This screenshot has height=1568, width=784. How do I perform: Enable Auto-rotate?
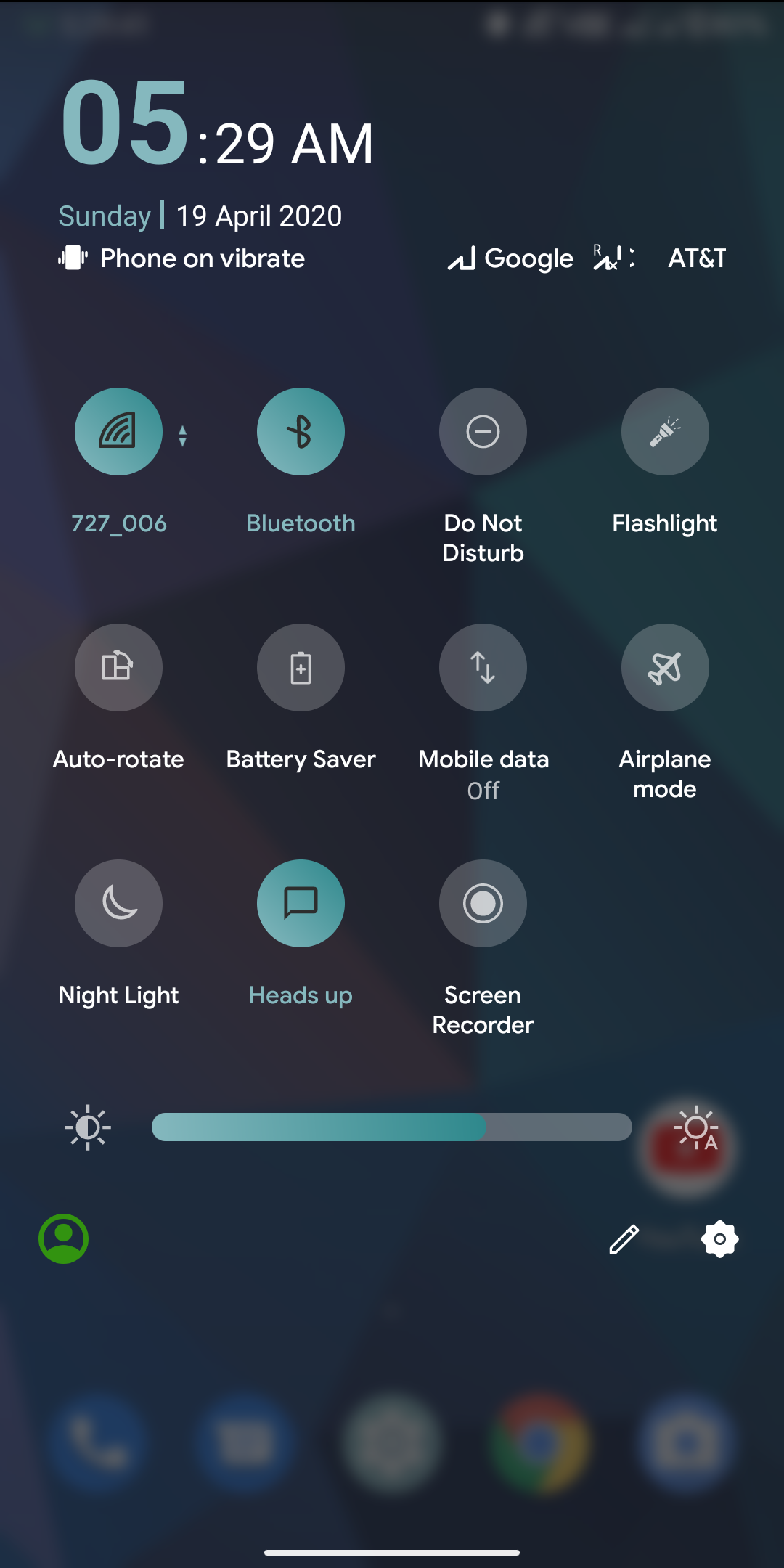coord(118,667)
